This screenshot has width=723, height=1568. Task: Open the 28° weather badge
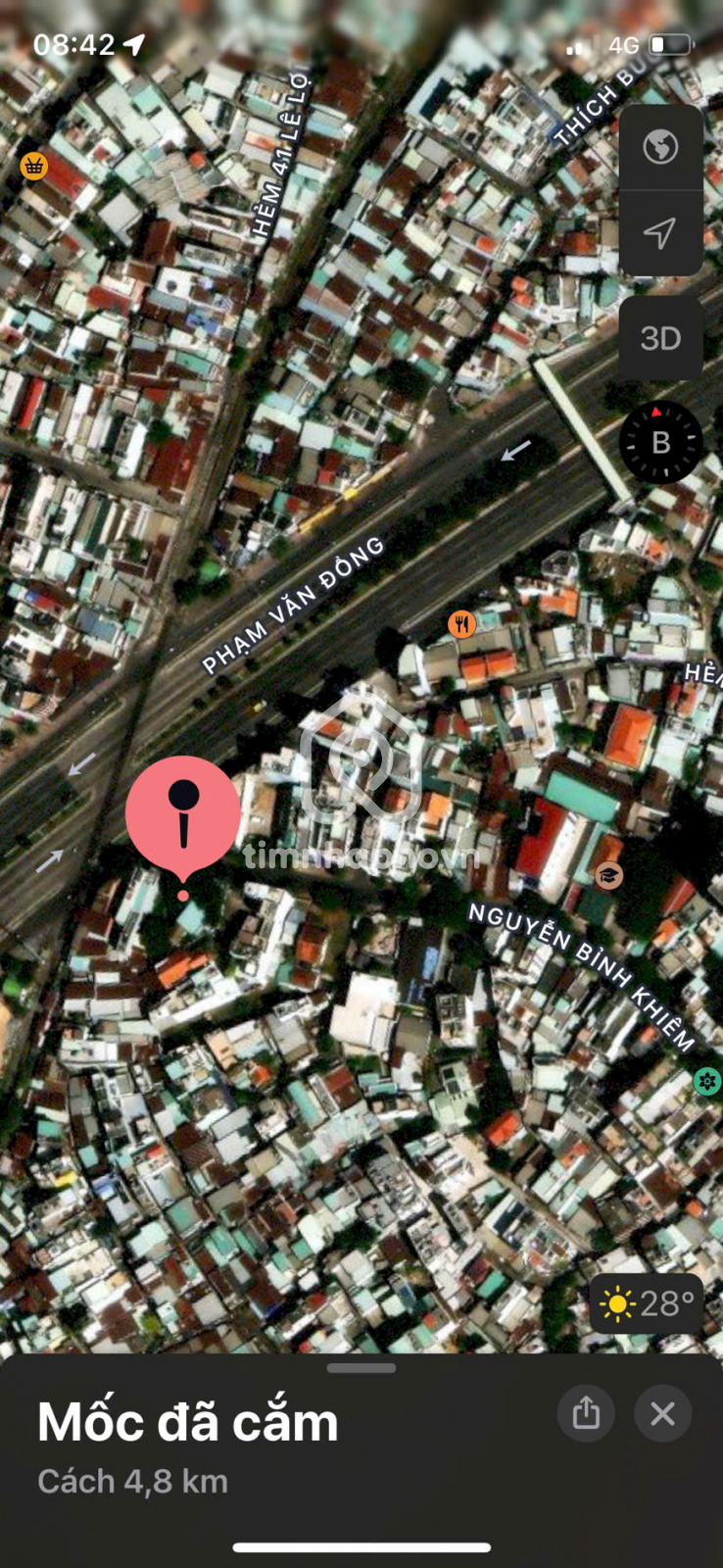[x=647, y=1303]
